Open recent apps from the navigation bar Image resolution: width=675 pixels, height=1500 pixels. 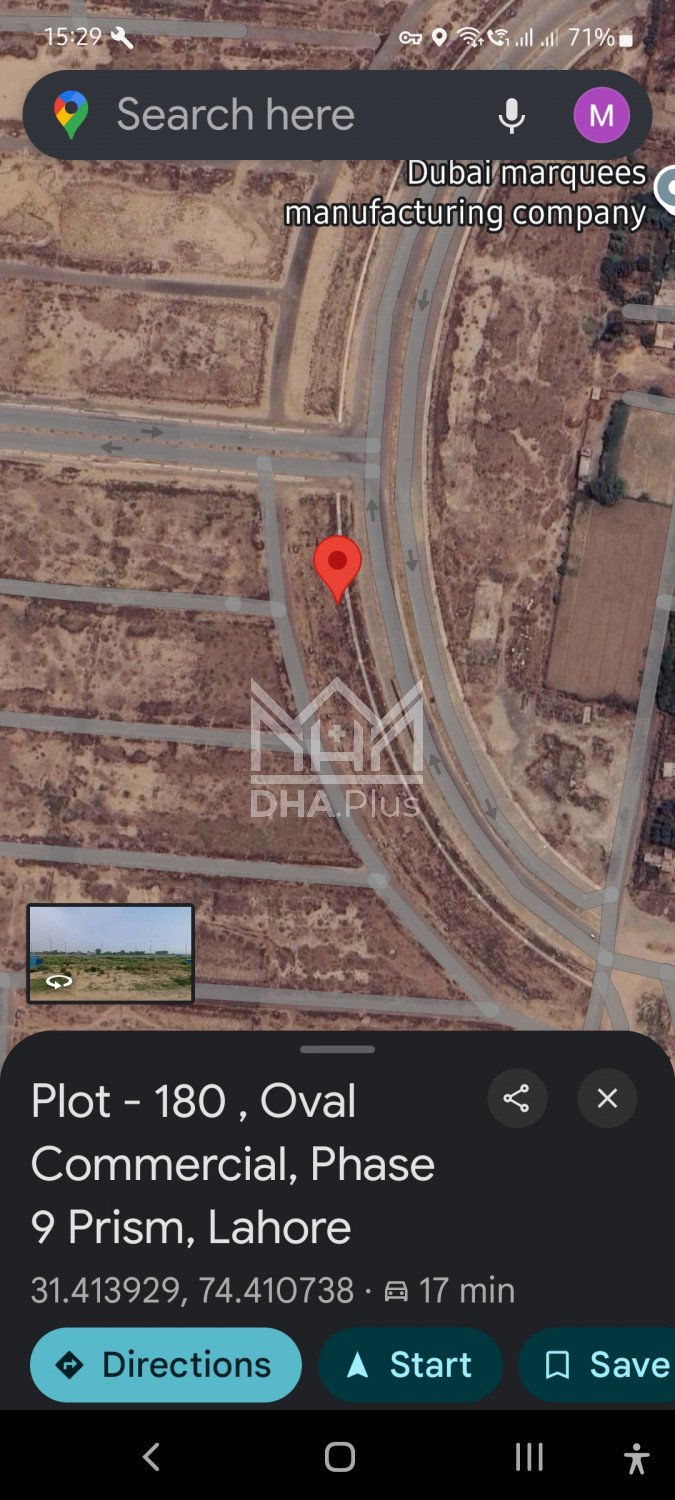tap(529, 1457)
